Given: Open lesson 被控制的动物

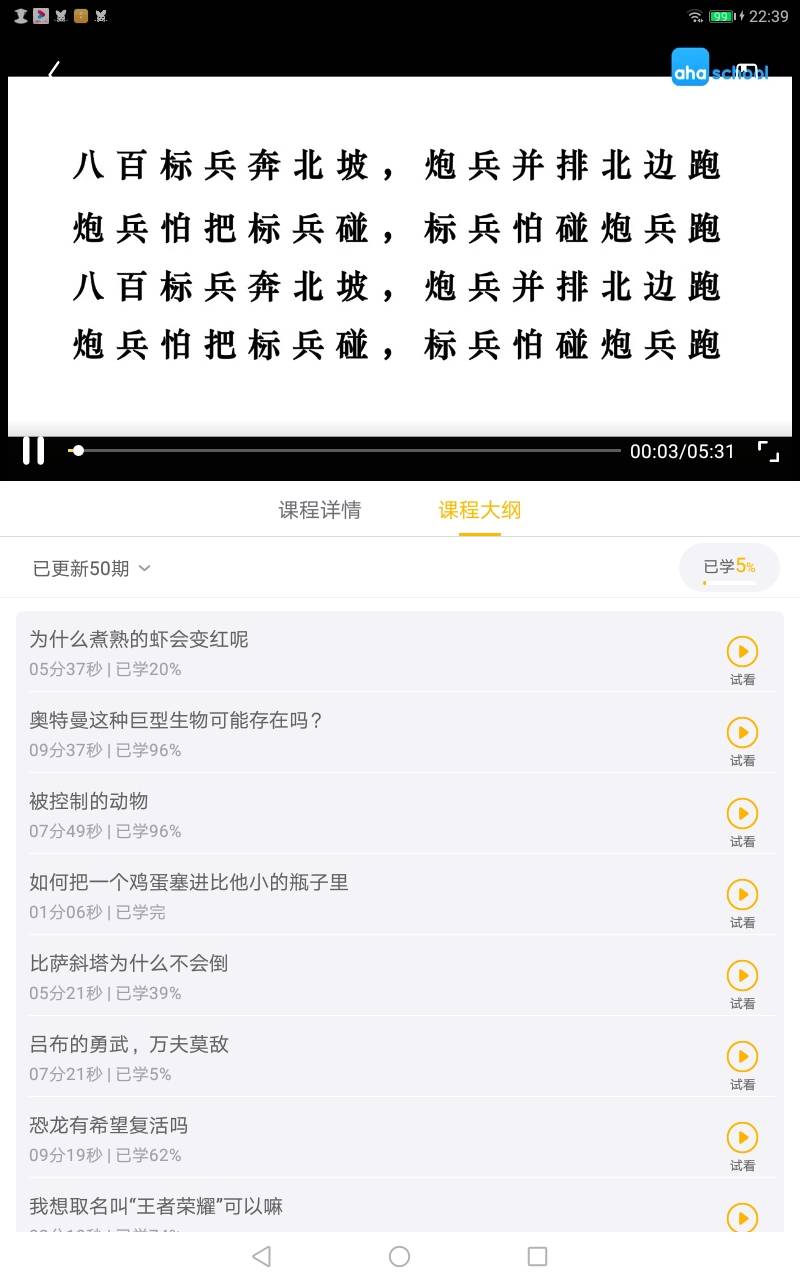Looking at the screenshot, I should [89, 801].
